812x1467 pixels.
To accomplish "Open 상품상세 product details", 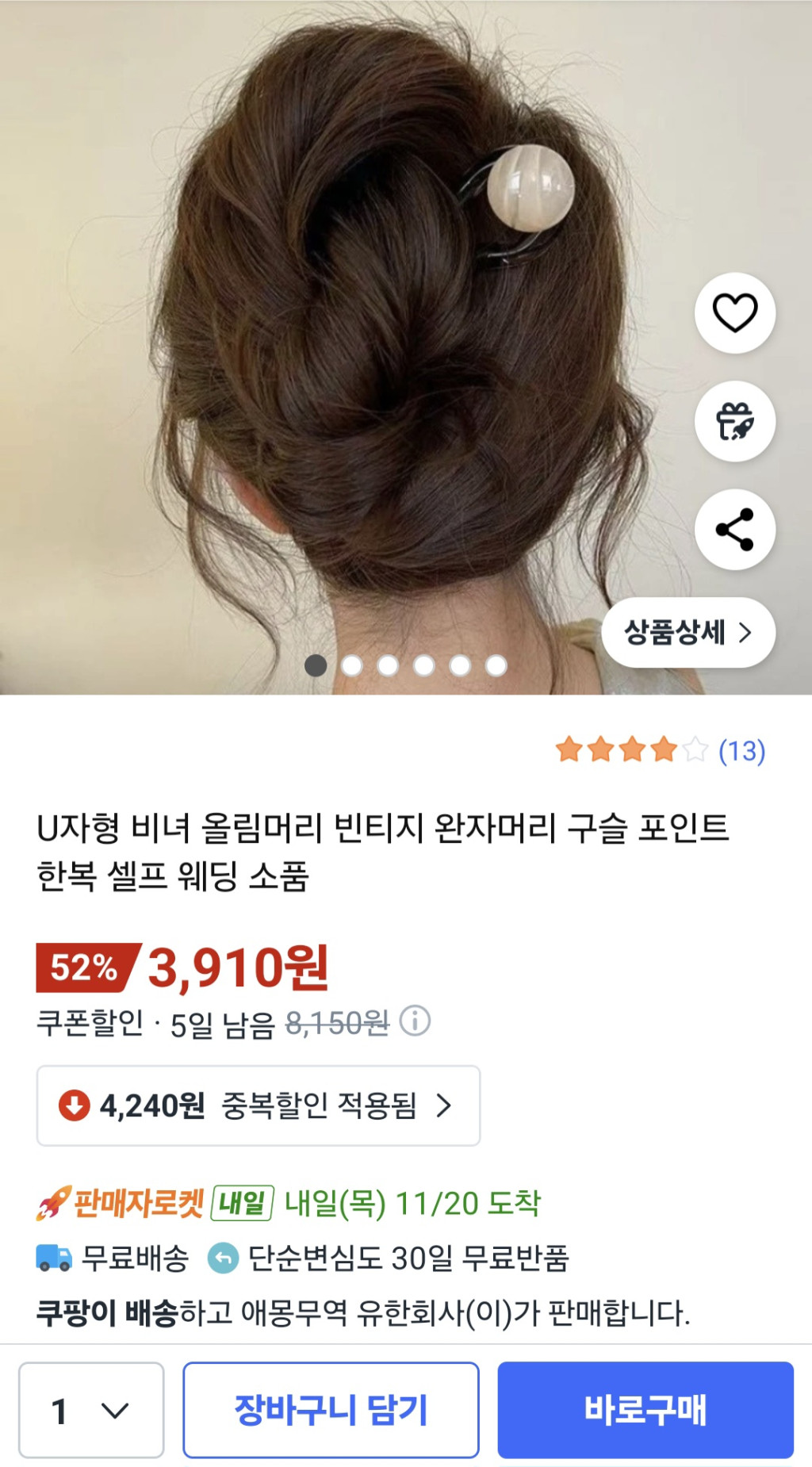I will 688,632.
